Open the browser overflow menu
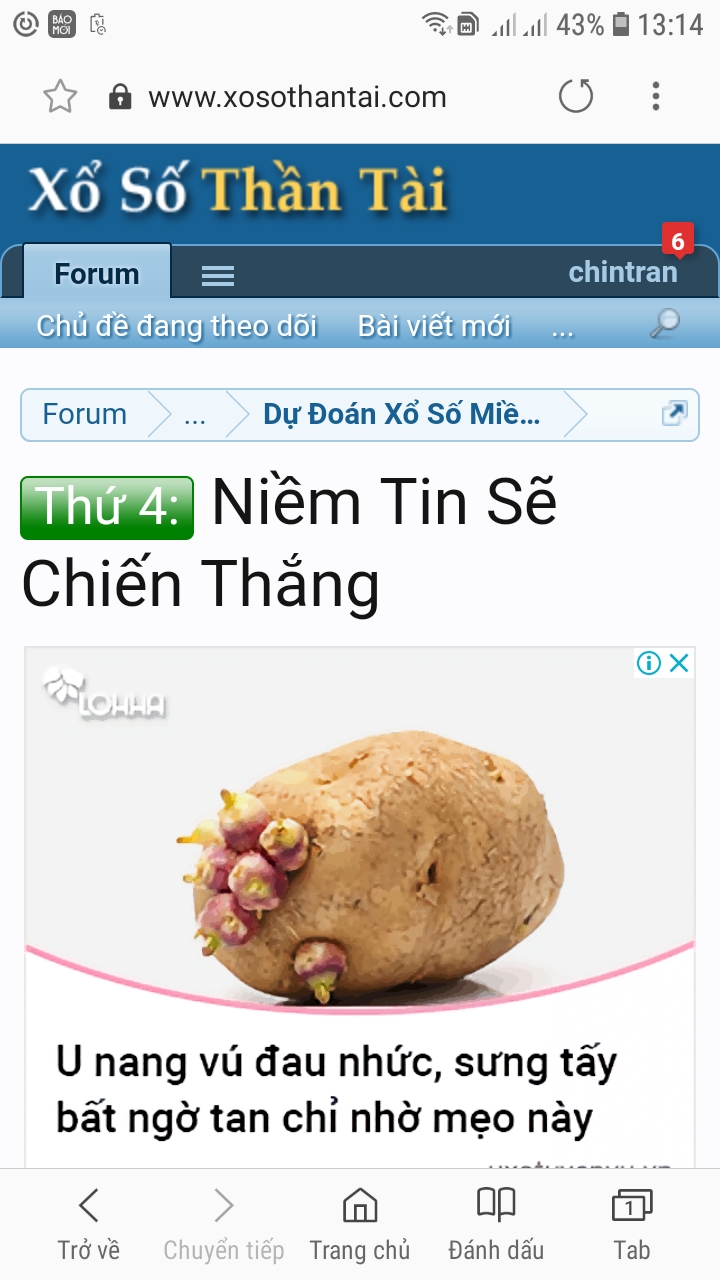Screen dimensions: 720x1280 click(655, 97)
